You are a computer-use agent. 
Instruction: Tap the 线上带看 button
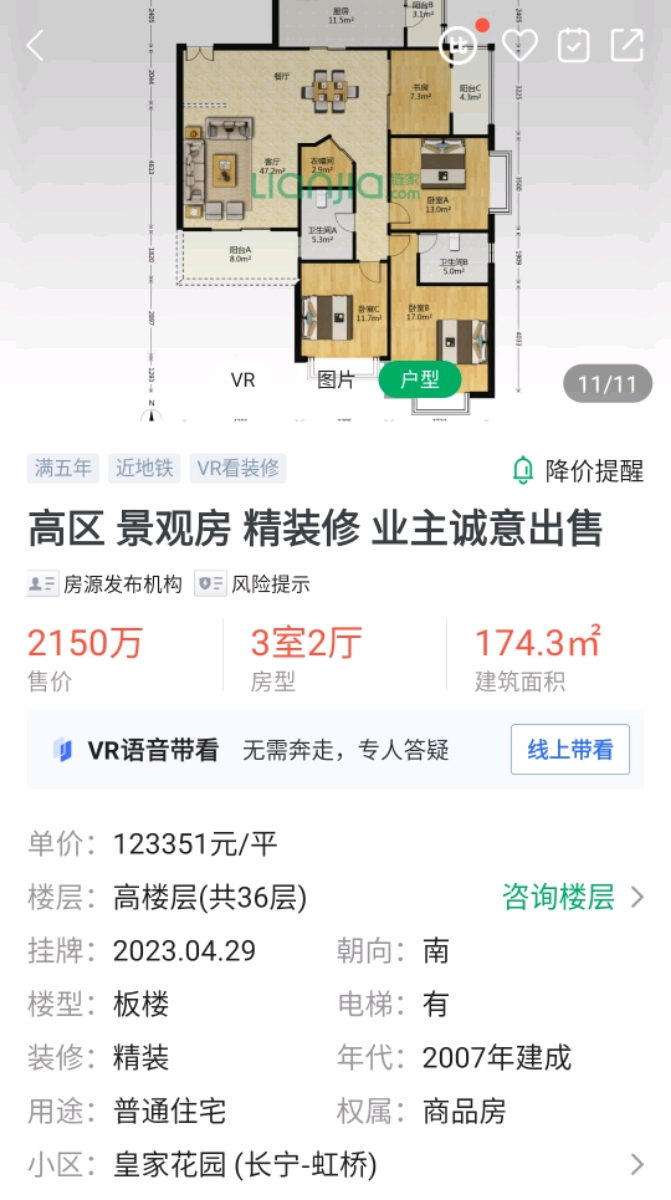(x=570, y=750)
